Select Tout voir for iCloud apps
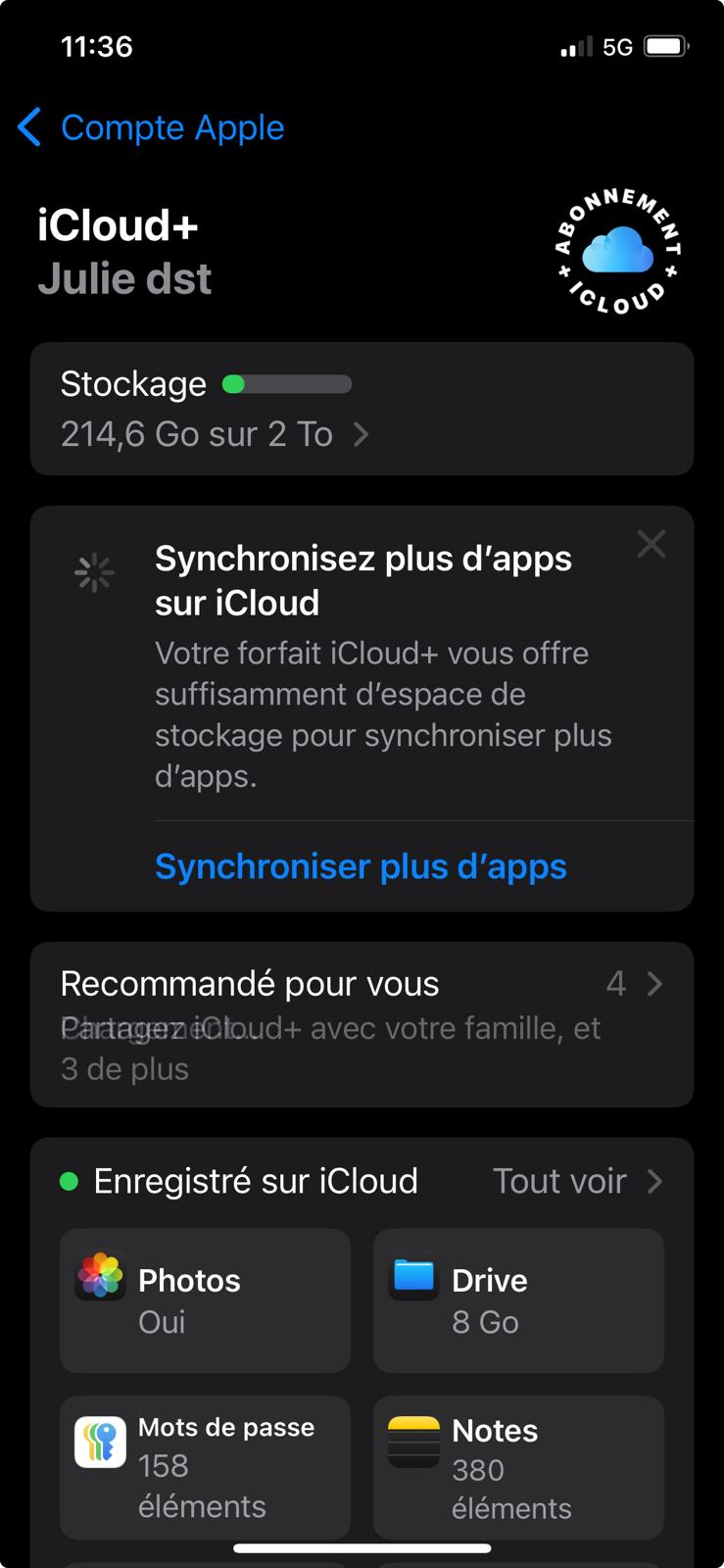Screen dimensions: 724x1568 coord(577,1181)
